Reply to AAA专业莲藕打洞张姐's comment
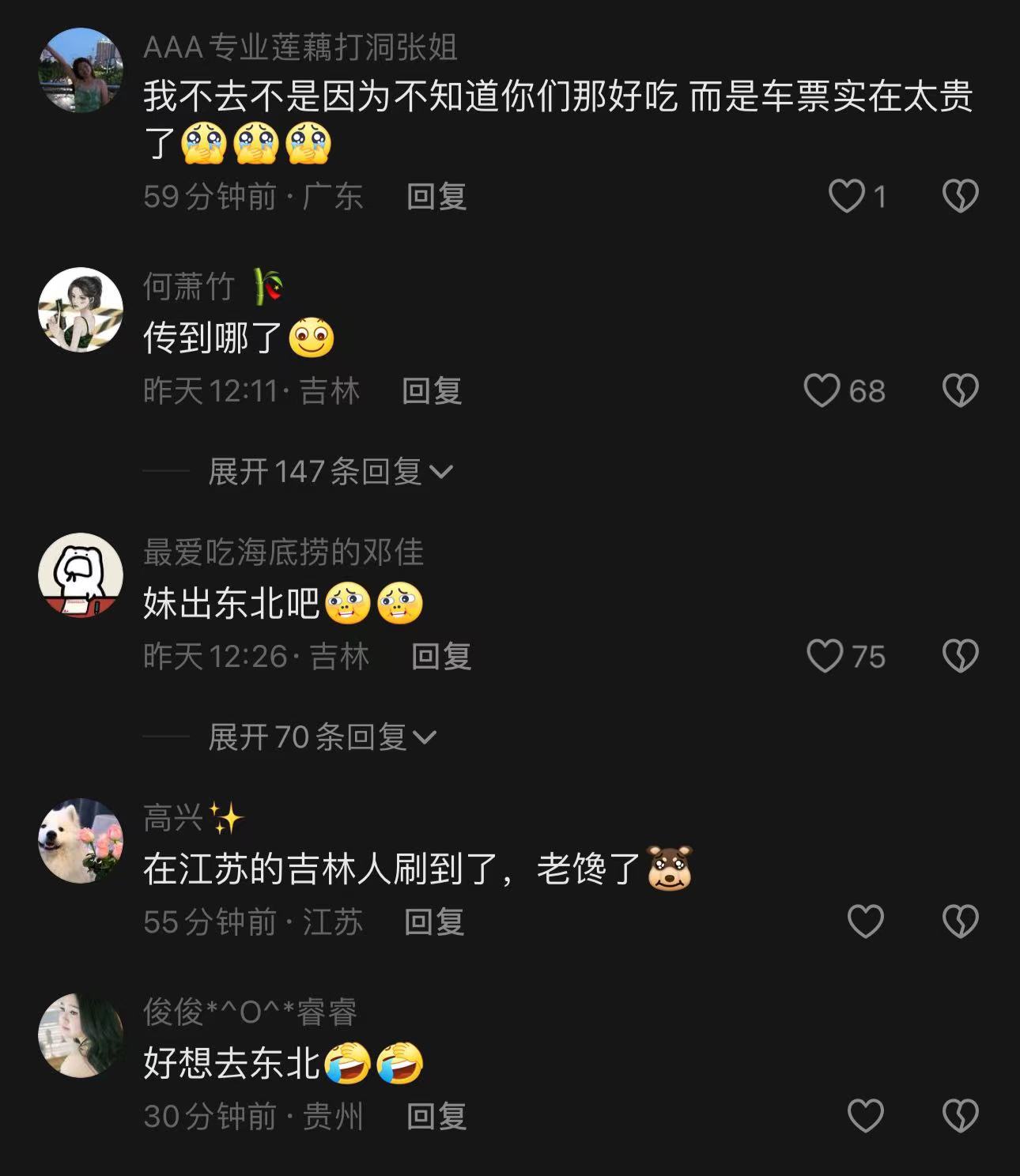 pyautogui.click(x=436, y=196)
